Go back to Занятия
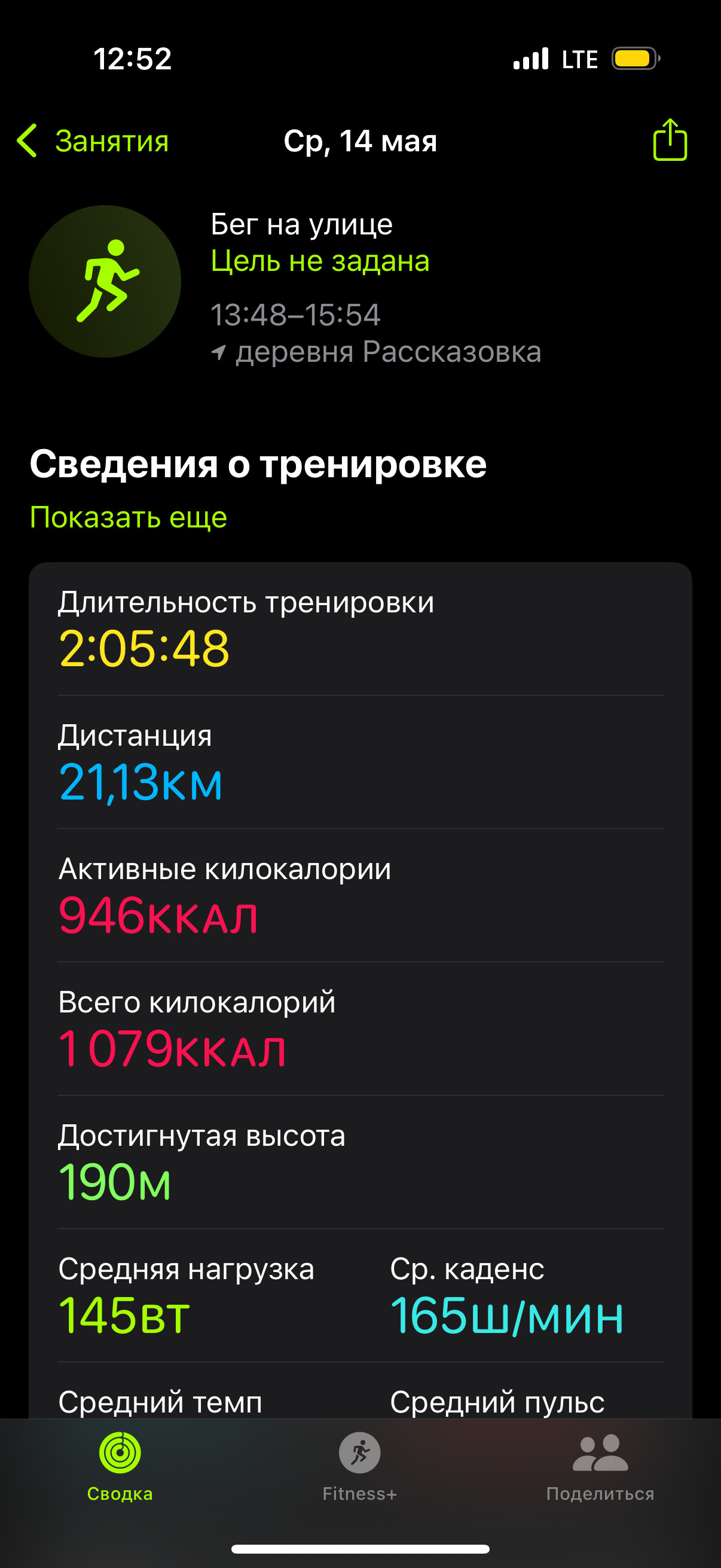 pos(93,141)
